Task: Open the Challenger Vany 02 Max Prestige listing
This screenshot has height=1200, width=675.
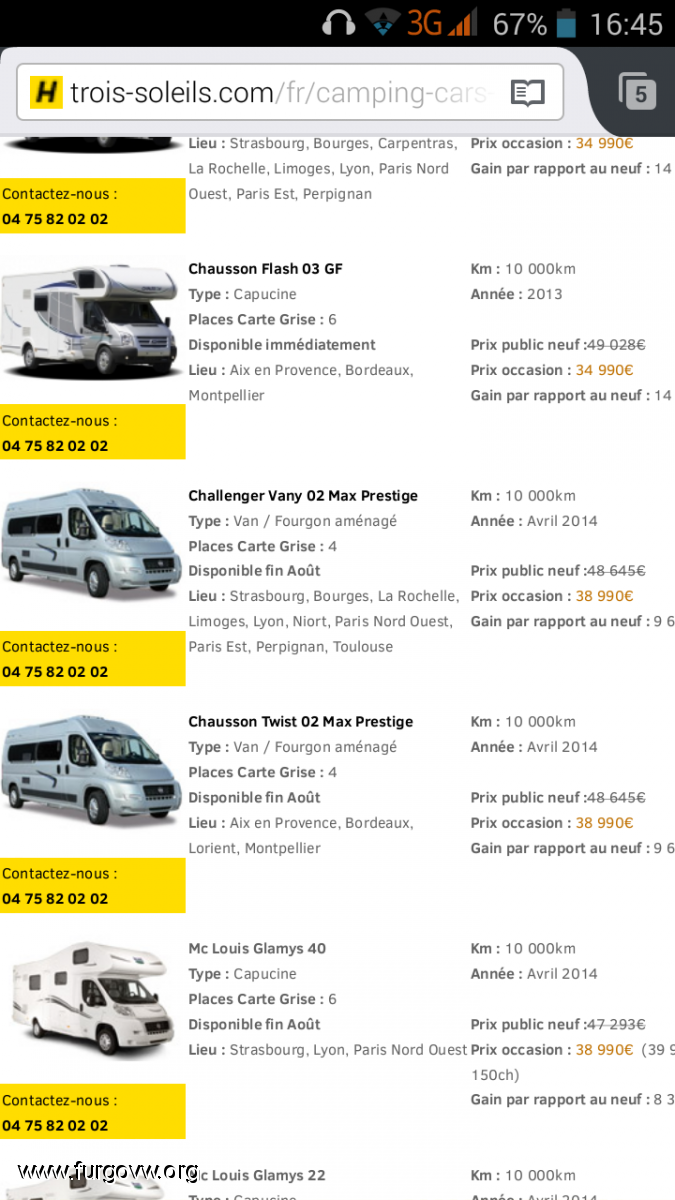Action: [x=303, y=496]
